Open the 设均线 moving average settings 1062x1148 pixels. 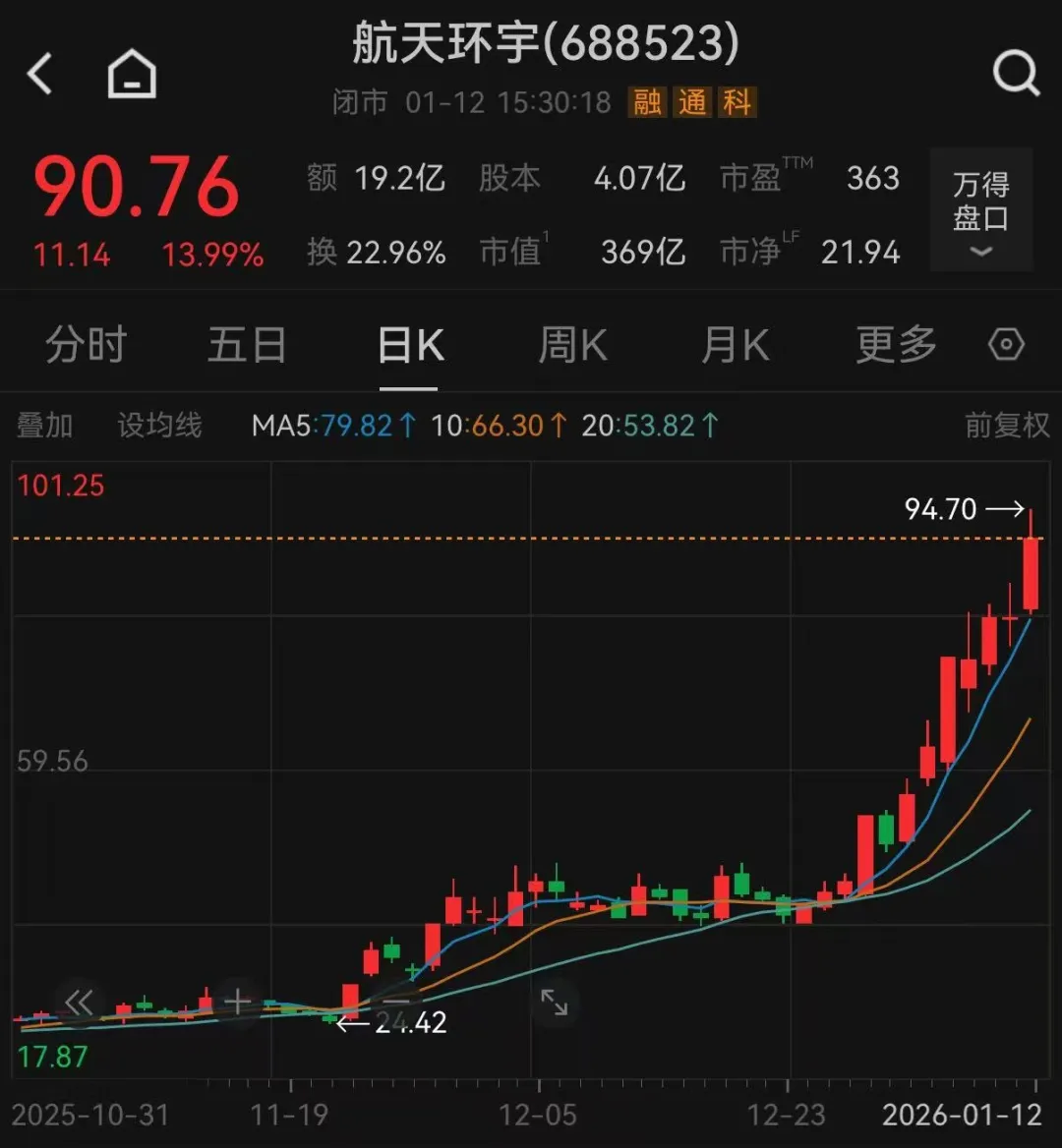click(157, 426)
